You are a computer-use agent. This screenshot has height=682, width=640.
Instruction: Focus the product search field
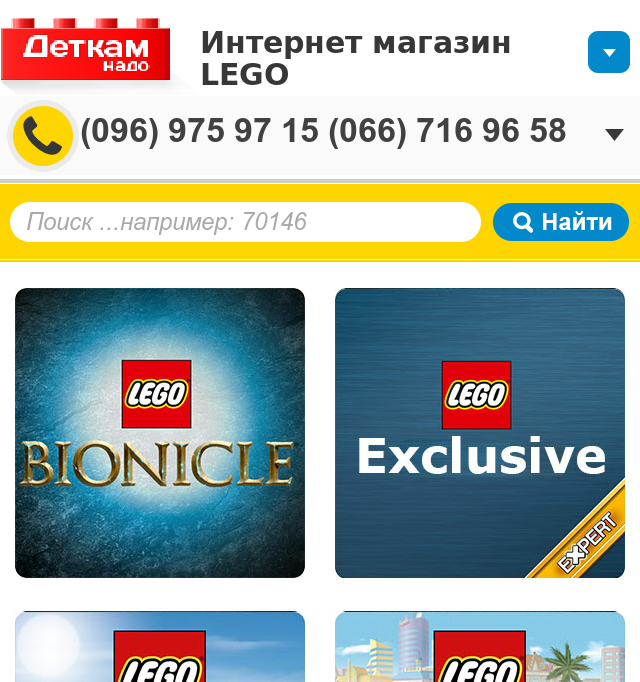click(x=245, y=222)
